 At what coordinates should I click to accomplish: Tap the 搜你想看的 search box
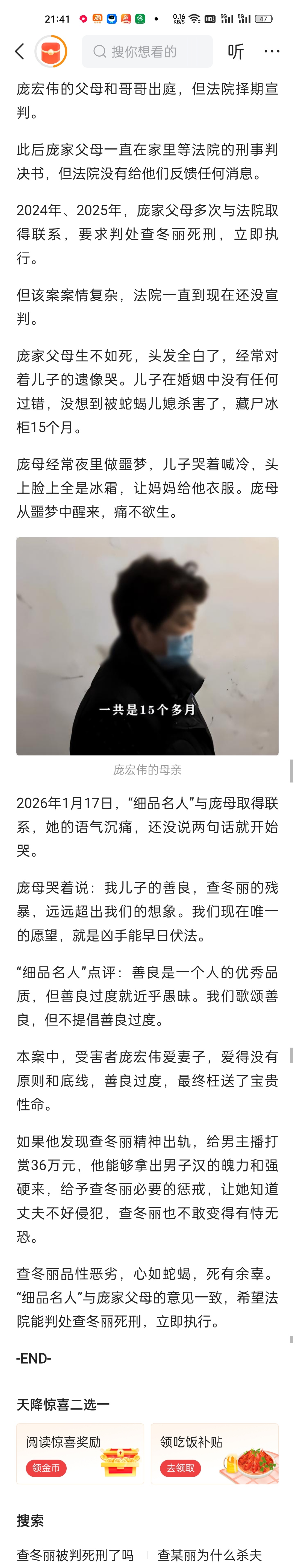click(147, 52)
